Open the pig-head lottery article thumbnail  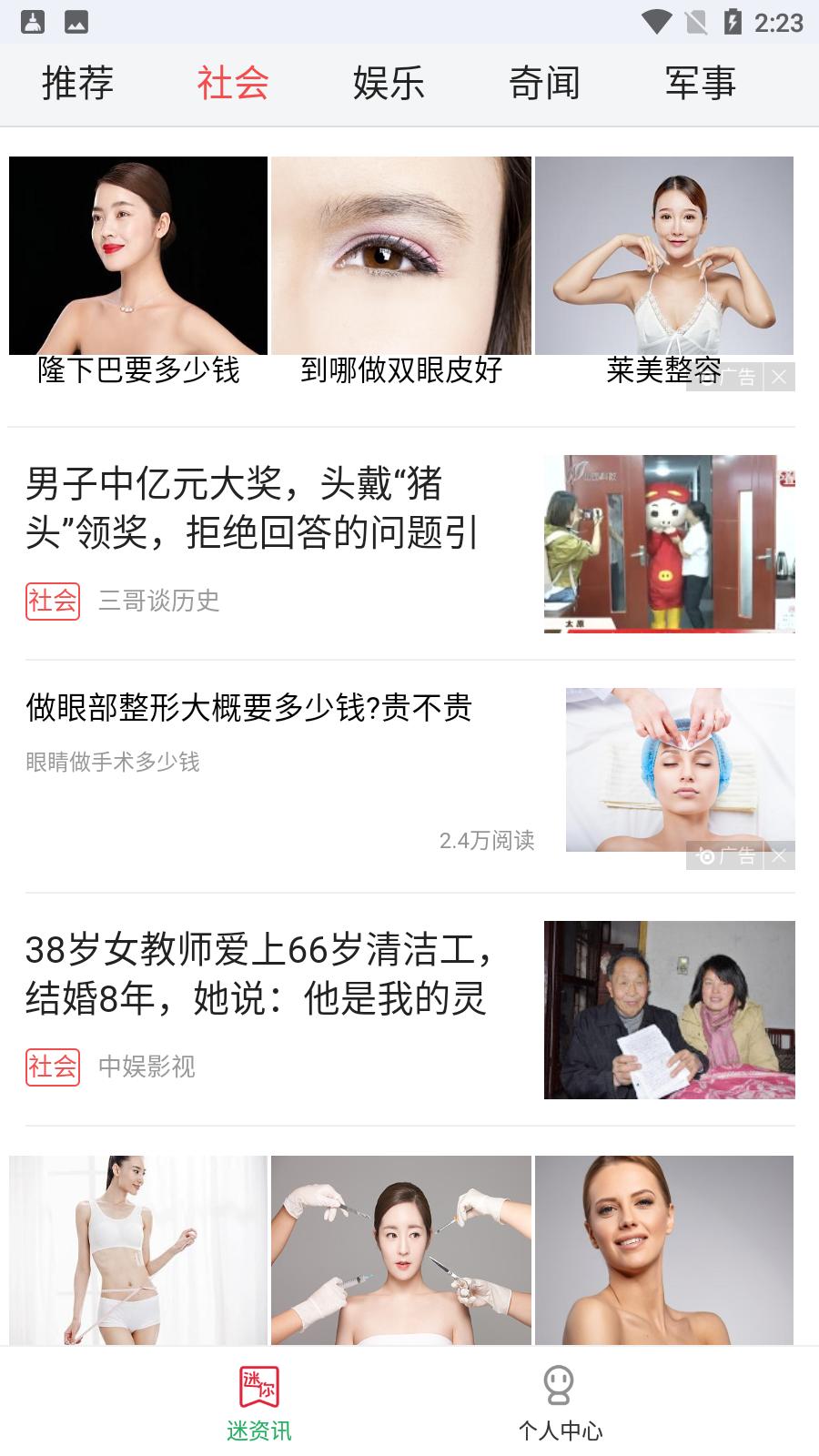click(x=670, y=543)
